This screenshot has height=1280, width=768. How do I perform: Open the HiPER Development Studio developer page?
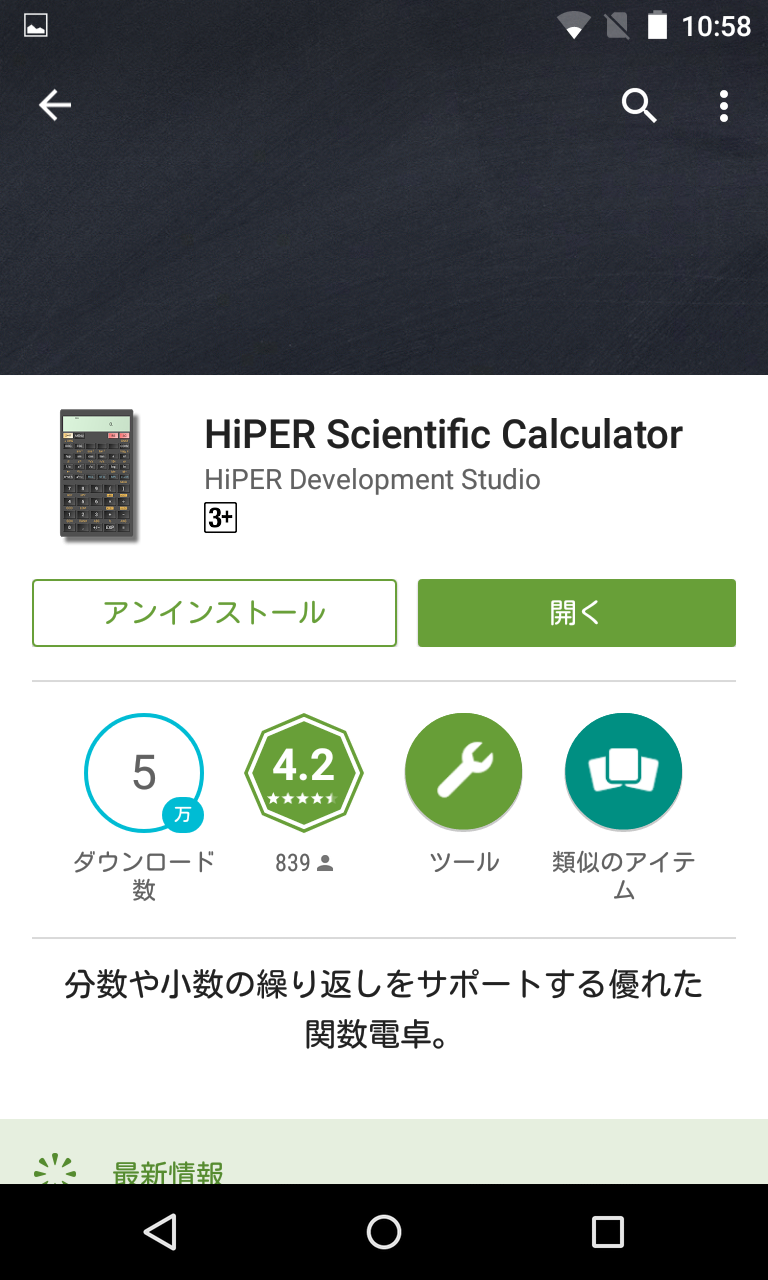pos(374,479)
